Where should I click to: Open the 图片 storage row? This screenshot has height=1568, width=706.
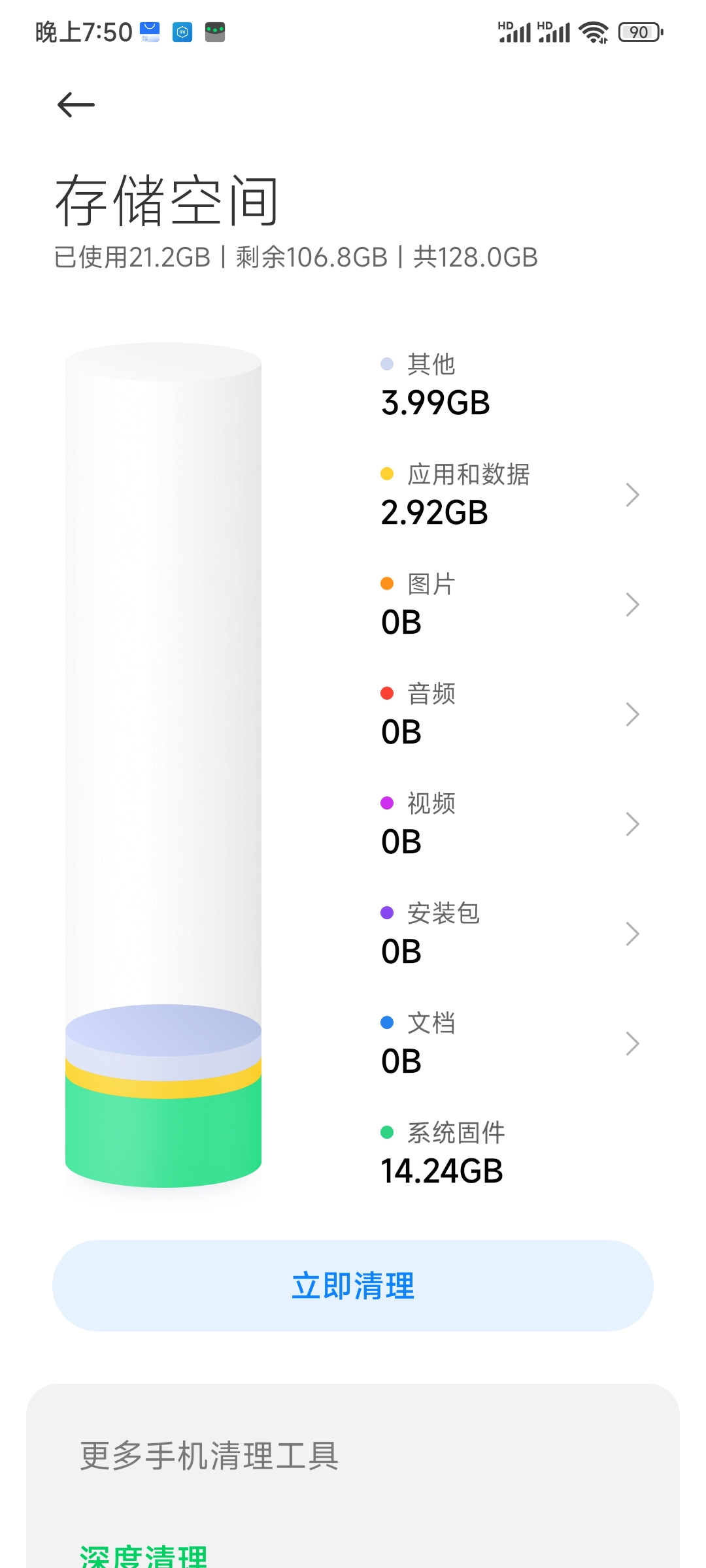coord(510,604)
